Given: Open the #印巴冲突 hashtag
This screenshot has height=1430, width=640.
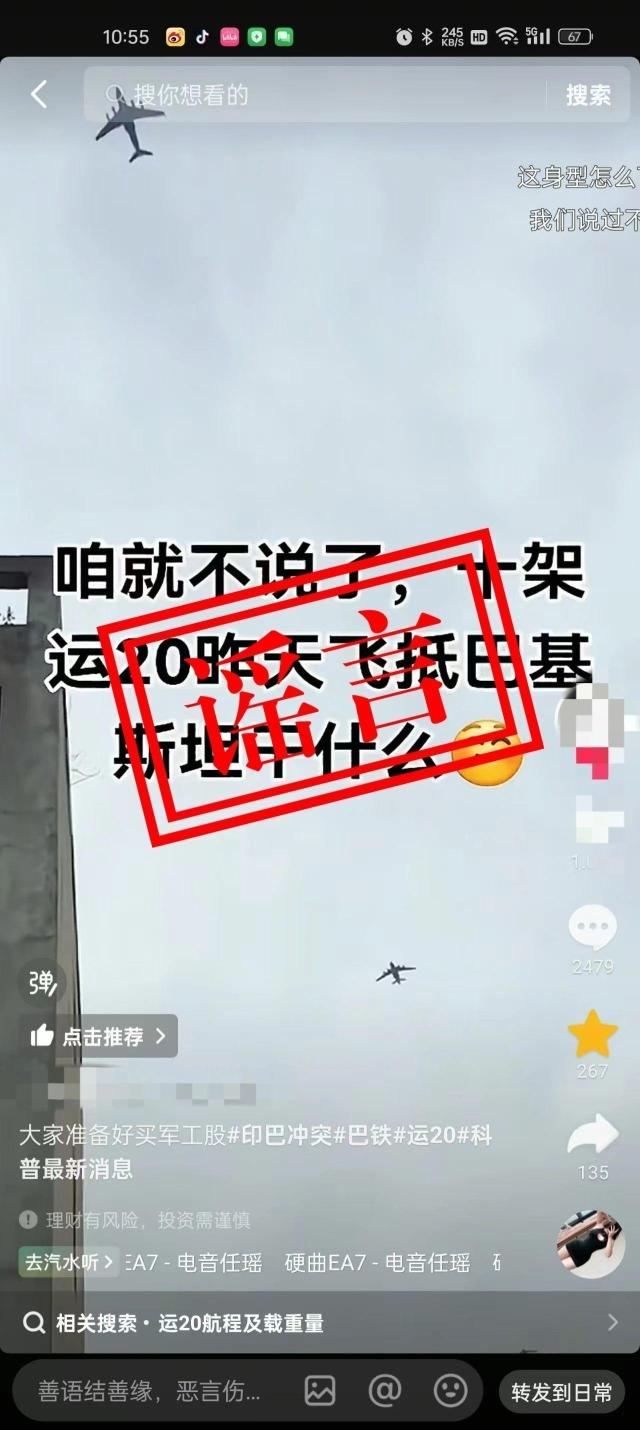Looking at the screenshot, I should [280, 1136].
